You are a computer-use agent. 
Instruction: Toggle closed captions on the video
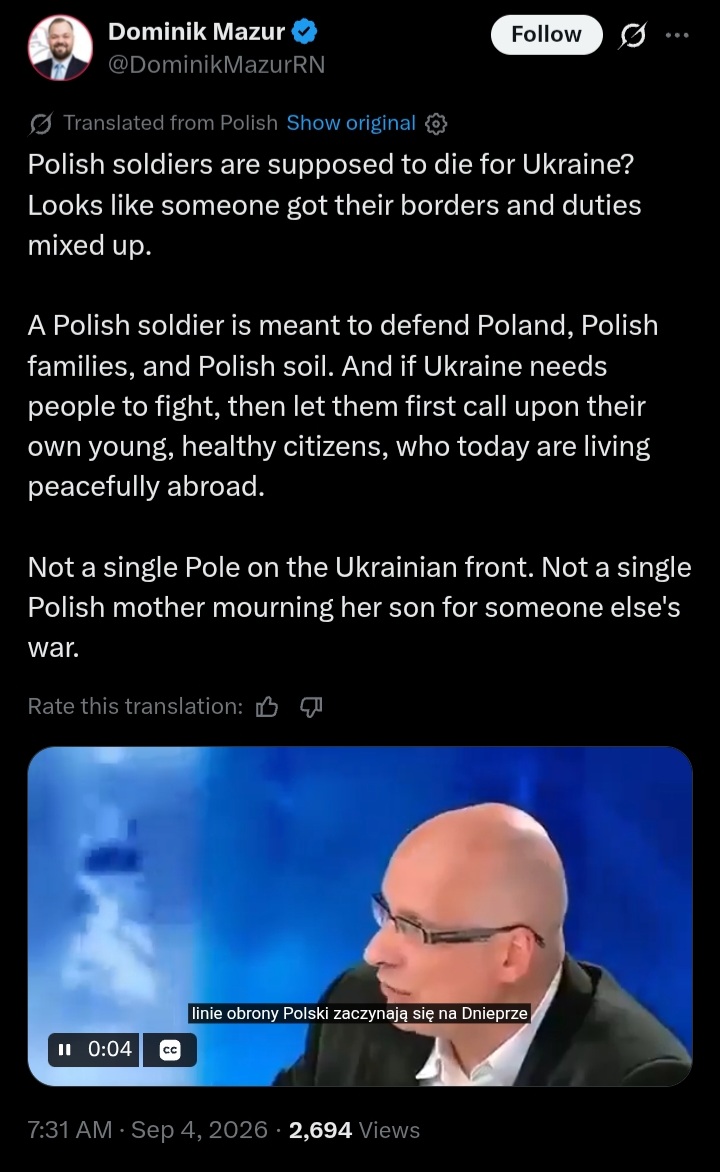point(170,1050)
